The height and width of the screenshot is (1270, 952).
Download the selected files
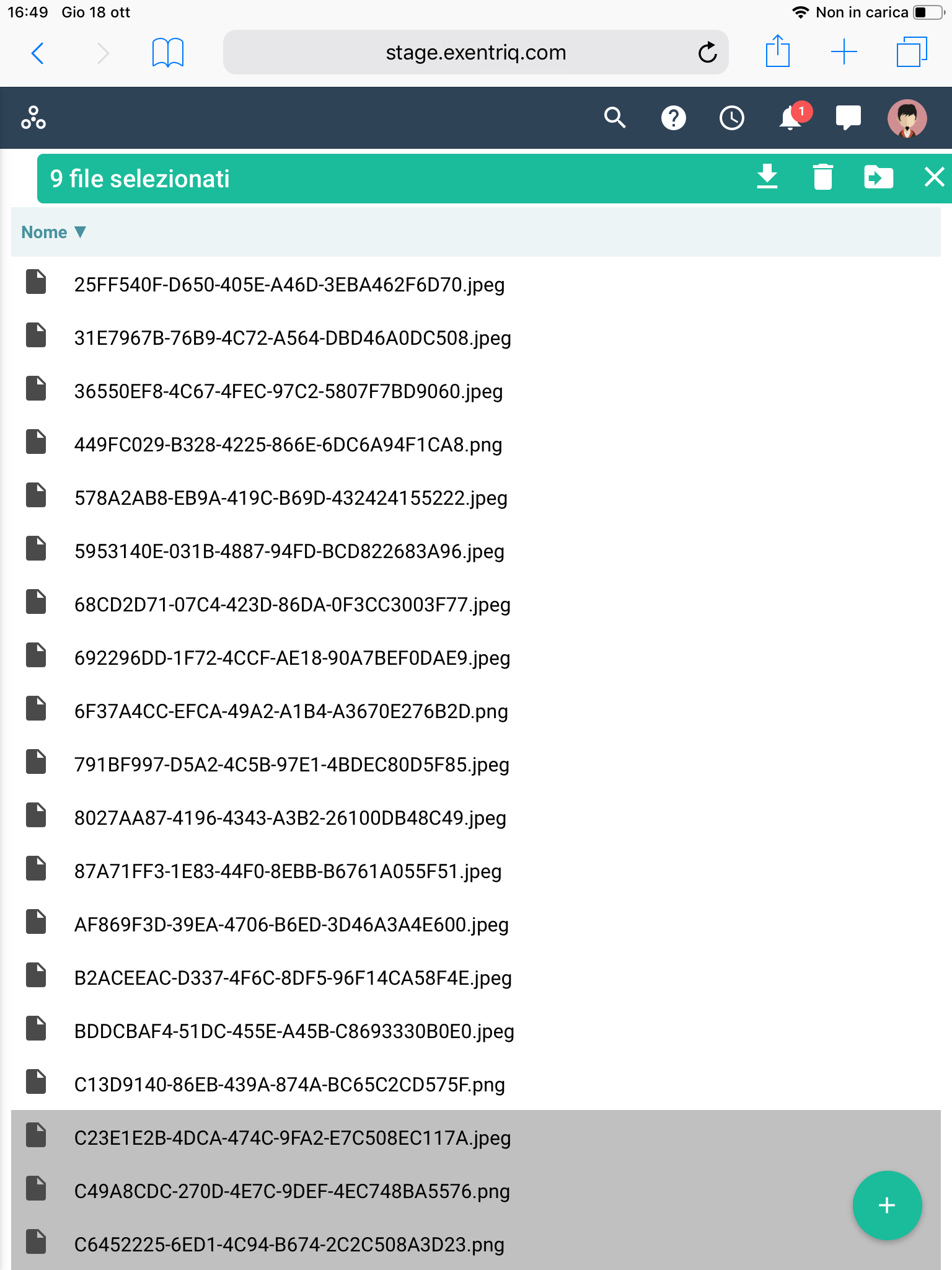point(767,177)
